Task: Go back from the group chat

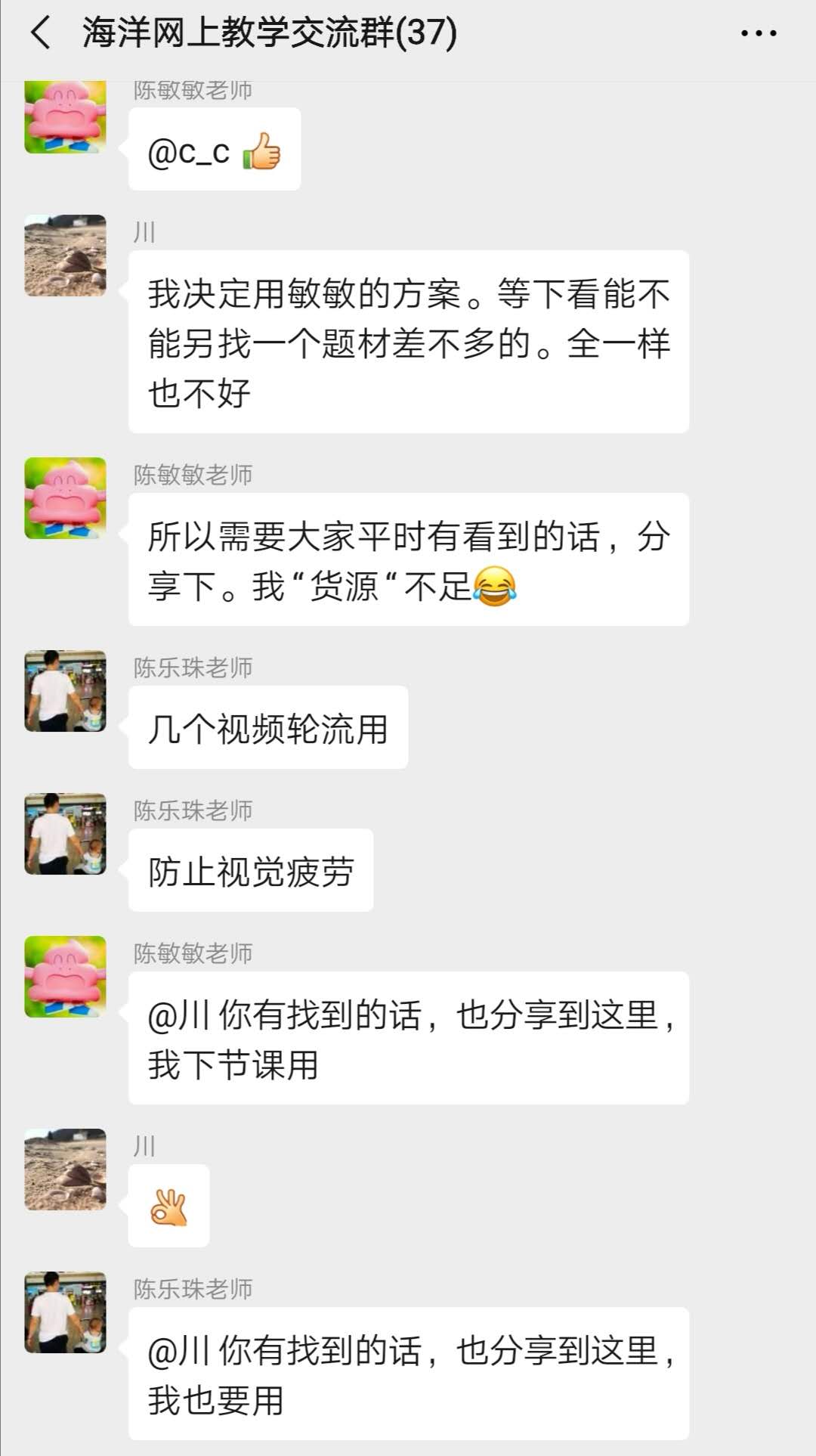Action: [x=42, y=33]
